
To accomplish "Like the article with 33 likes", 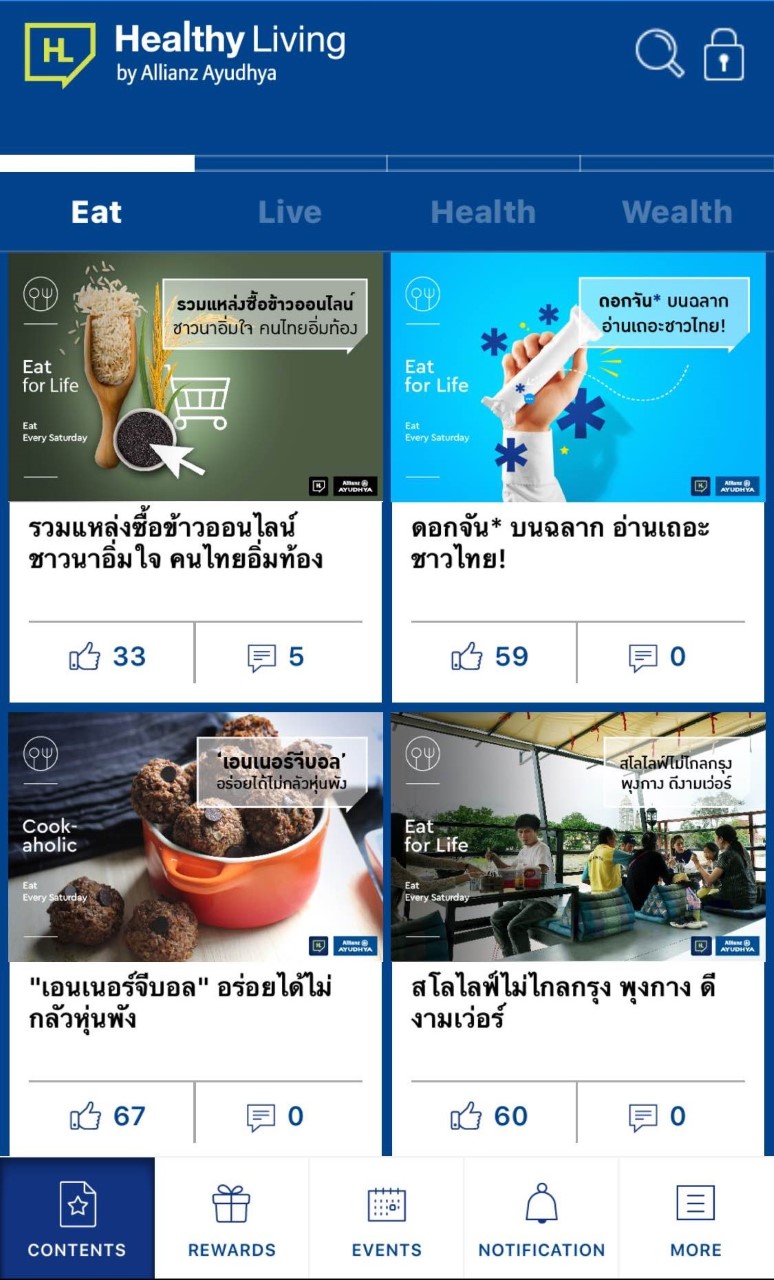I will click(106, 657).
